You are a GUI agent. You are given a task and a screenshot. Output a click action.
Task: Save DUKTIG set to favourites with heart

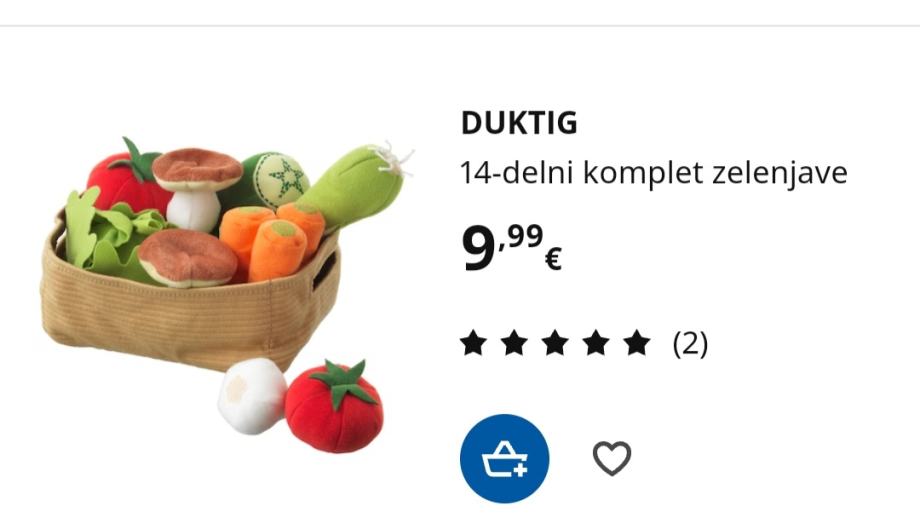pyautogui.click(x=612, y=459)
